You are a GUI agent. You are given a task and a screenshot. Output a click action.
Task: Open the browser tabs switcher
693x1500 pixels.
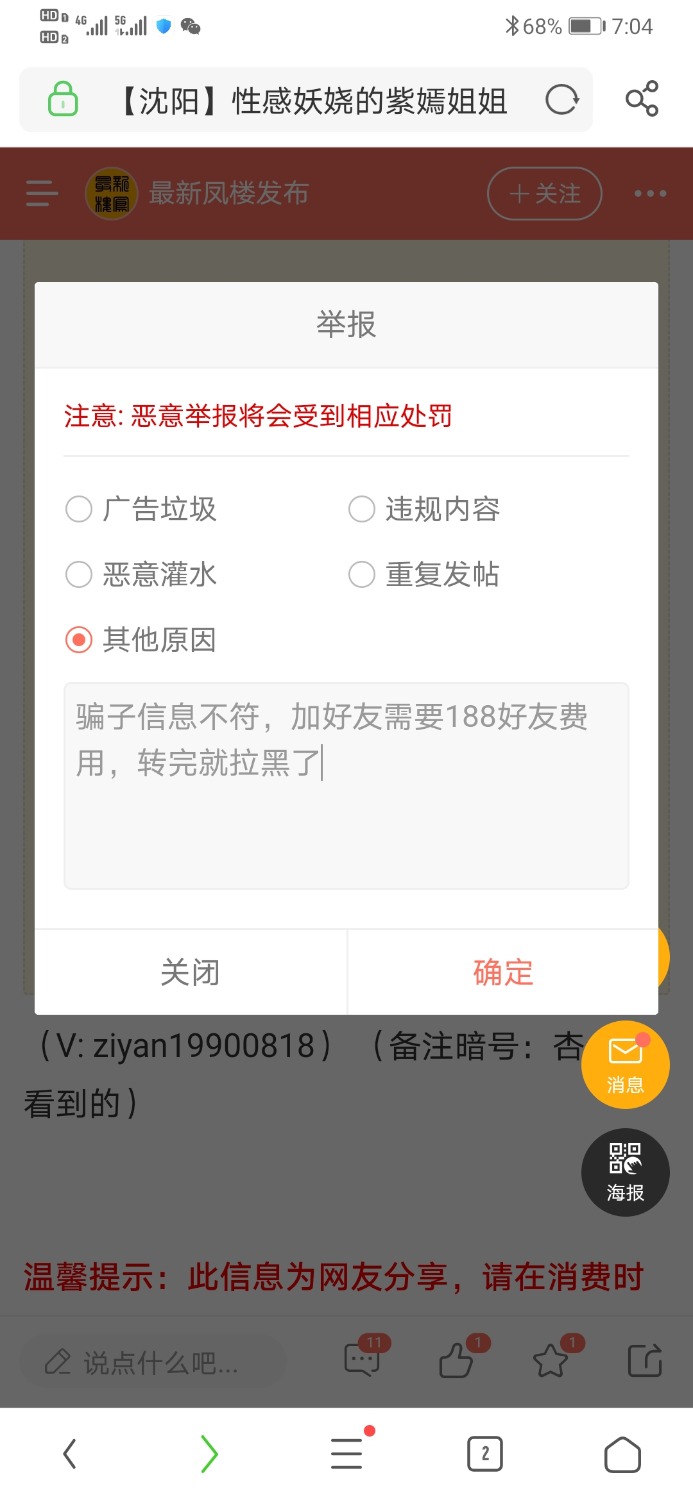[x=485, y=1453]
